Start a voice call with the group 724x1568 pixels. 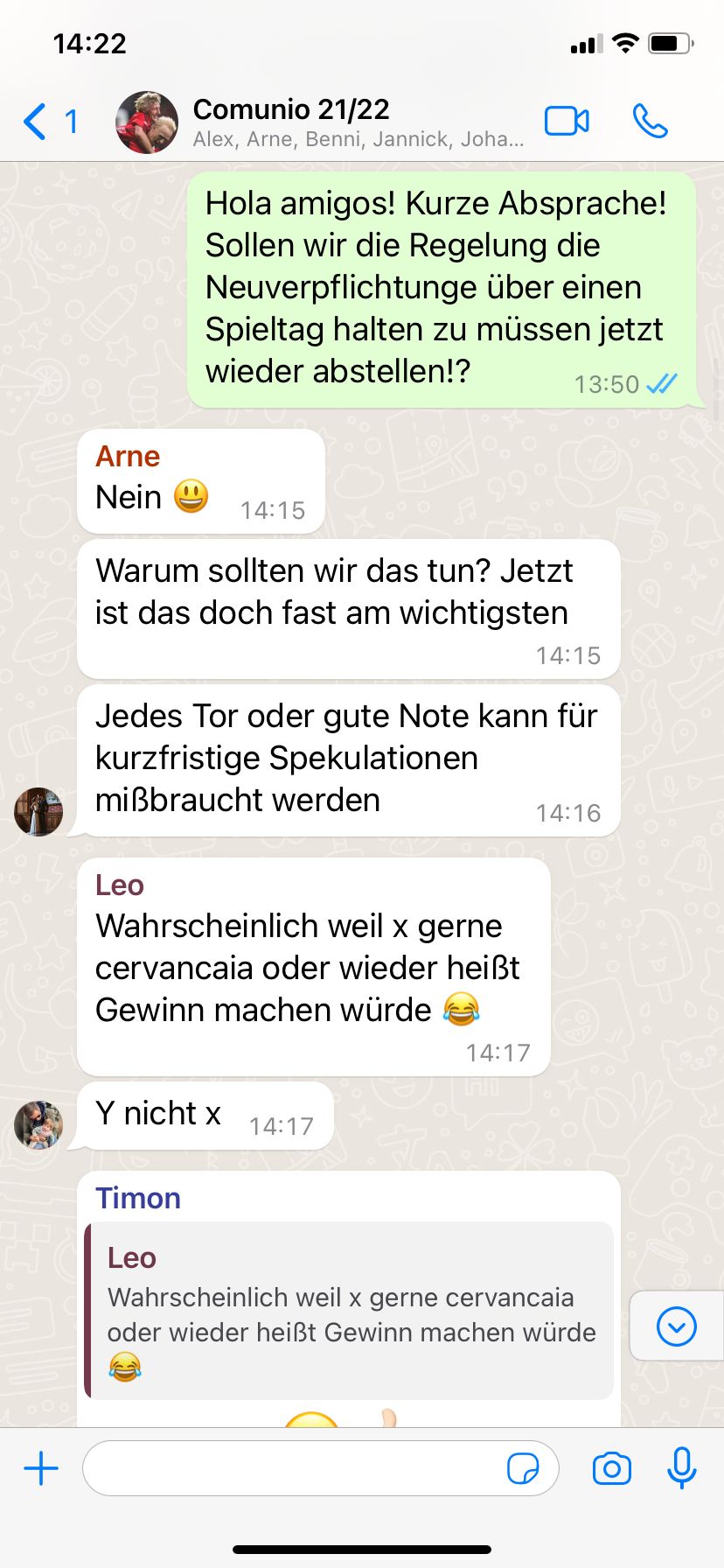tap(650, 122)
